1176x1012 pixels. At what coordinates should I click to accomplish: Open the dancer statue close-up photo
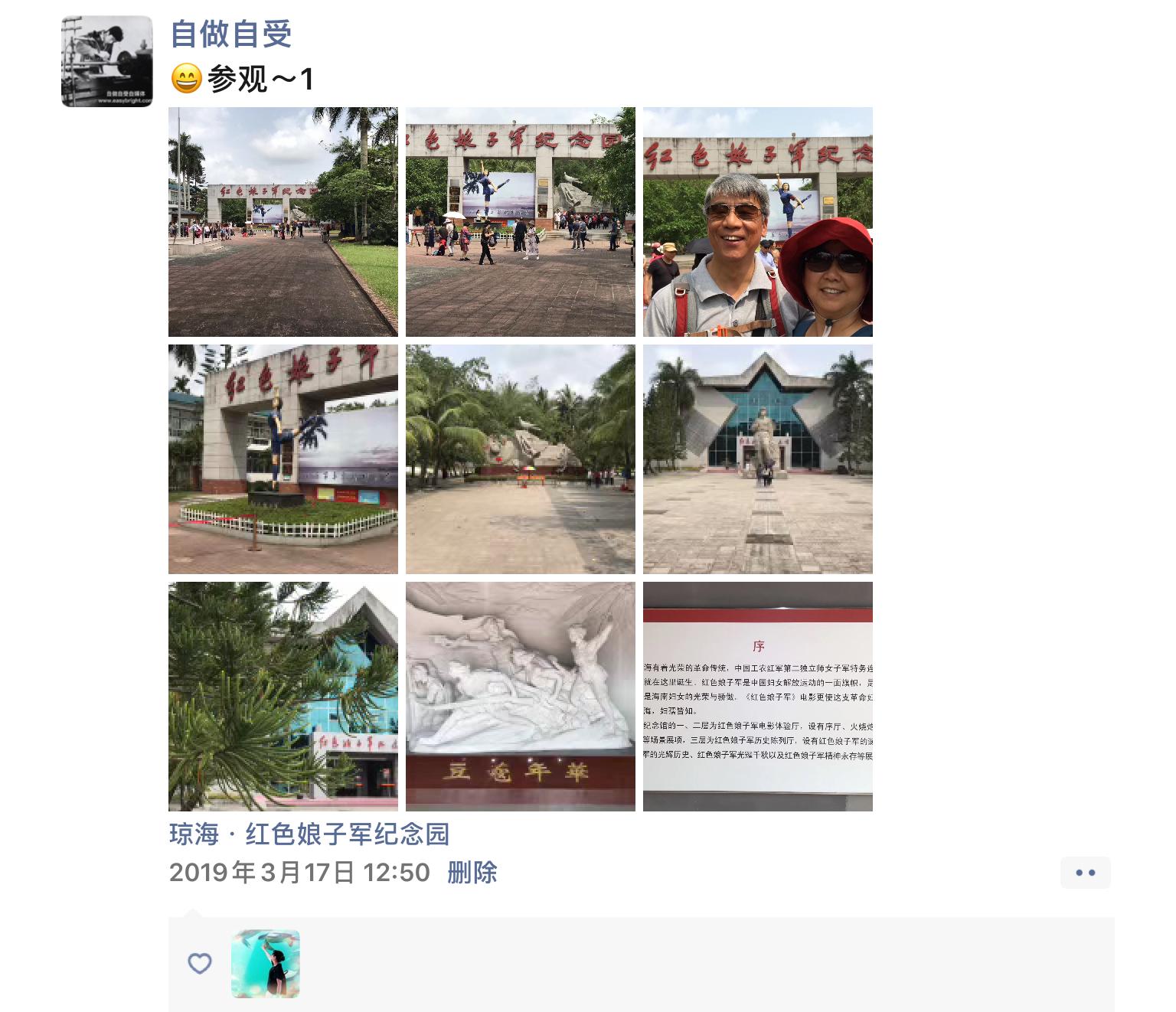click(x=283, y=459)
